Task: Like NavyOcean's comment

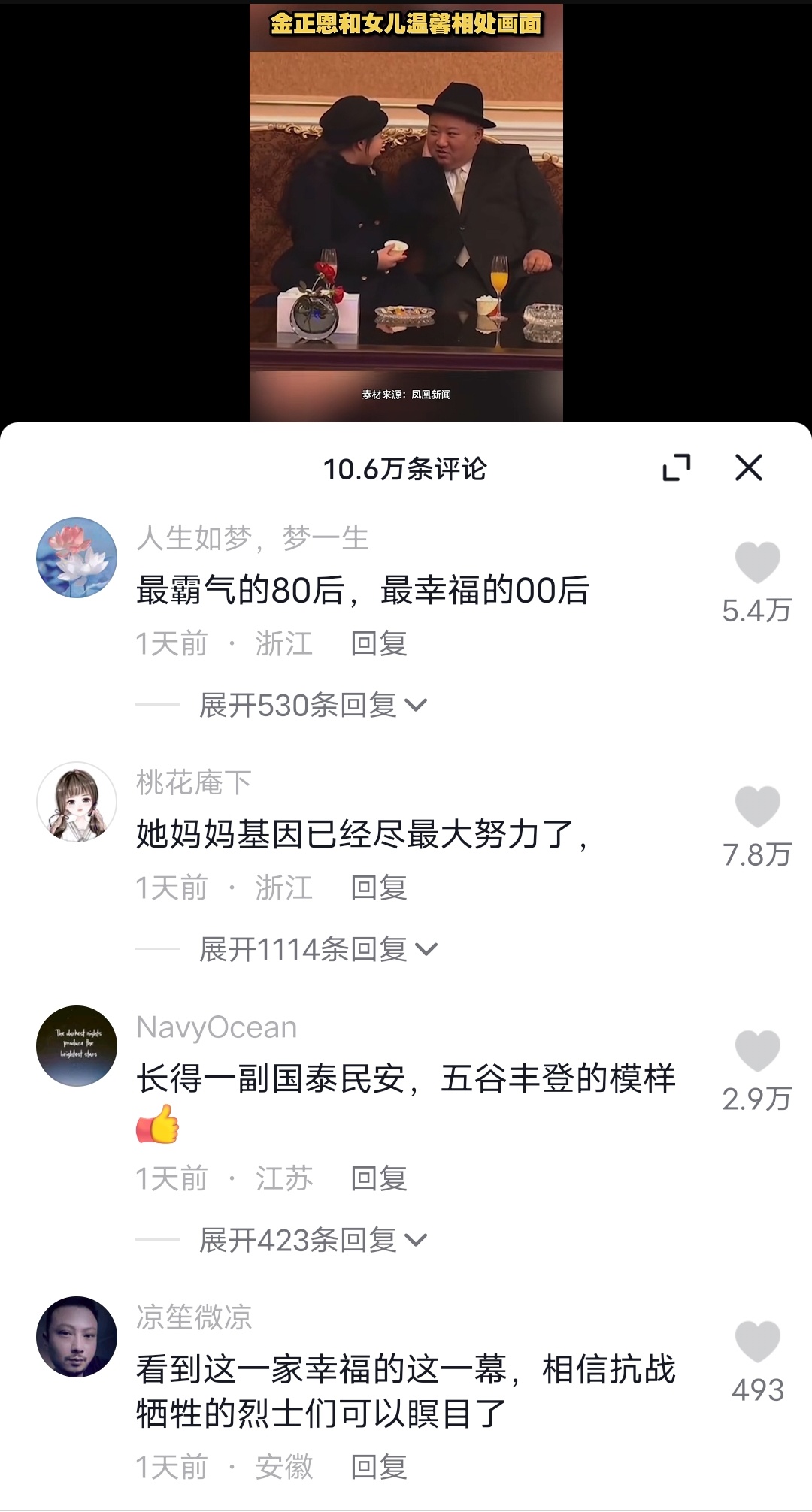Action: point(757,1051)
